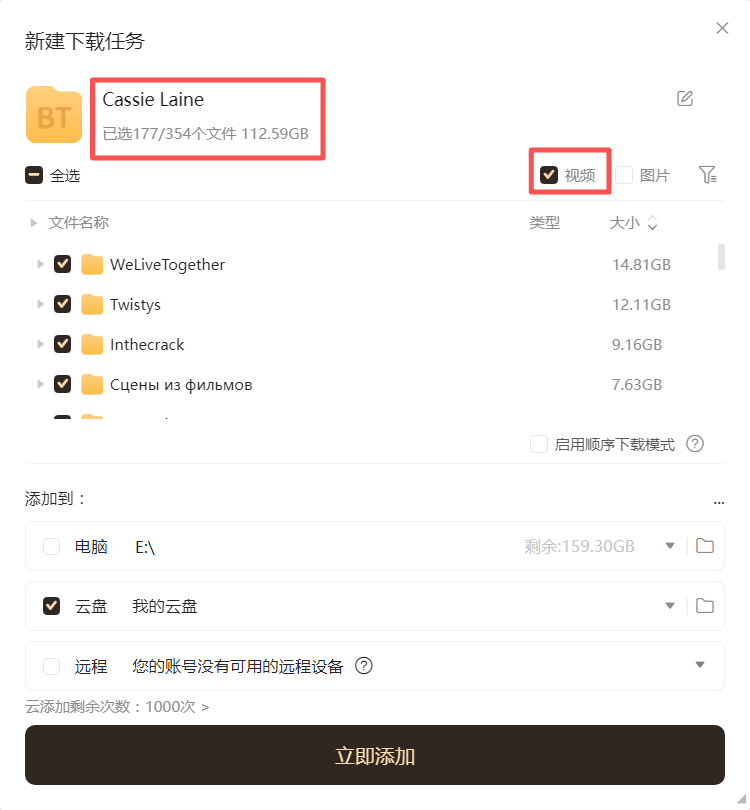View 云添加剩余次数 remaining quota details
This screenshot has height=810, width=750.
(x=117, y=707)
